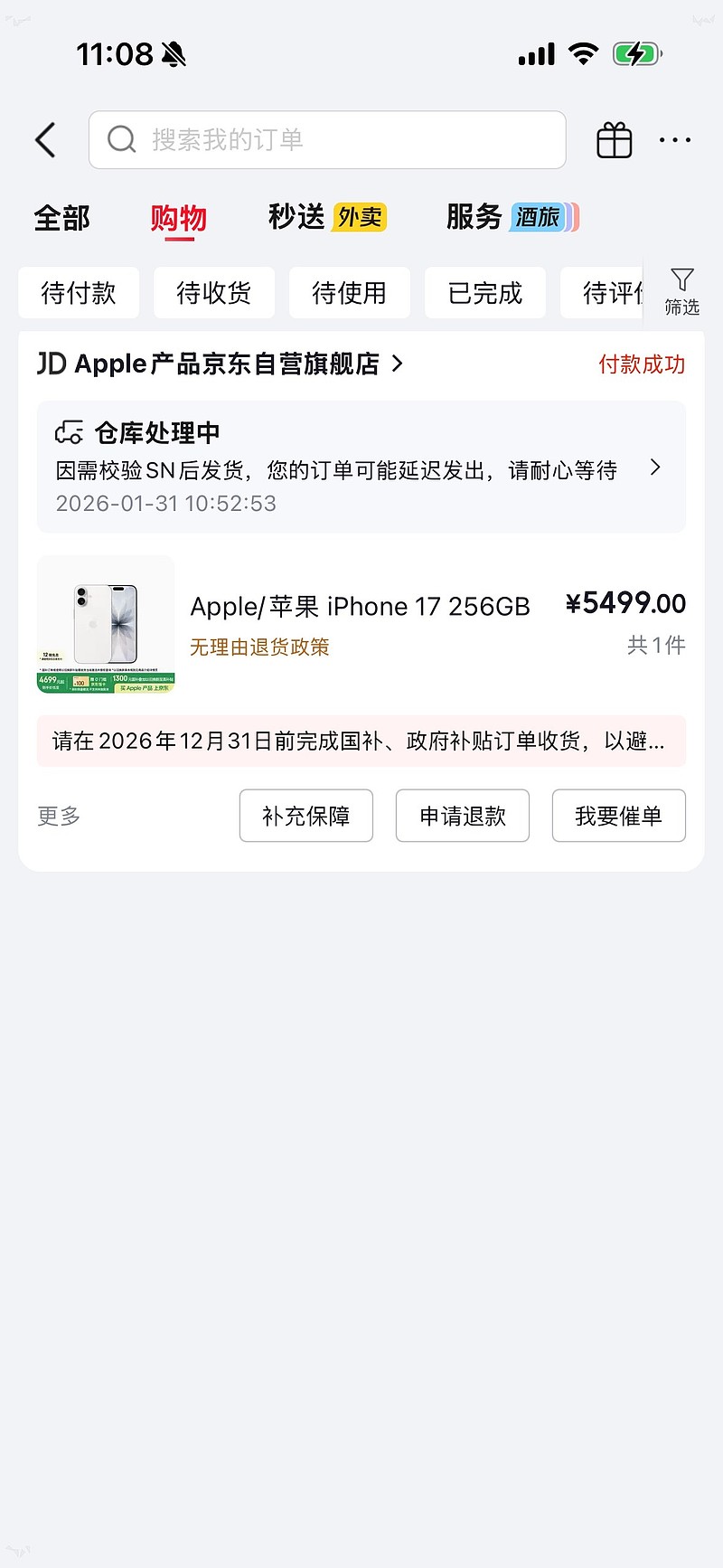Click the 申请退款 refund button

coord(462,815)
